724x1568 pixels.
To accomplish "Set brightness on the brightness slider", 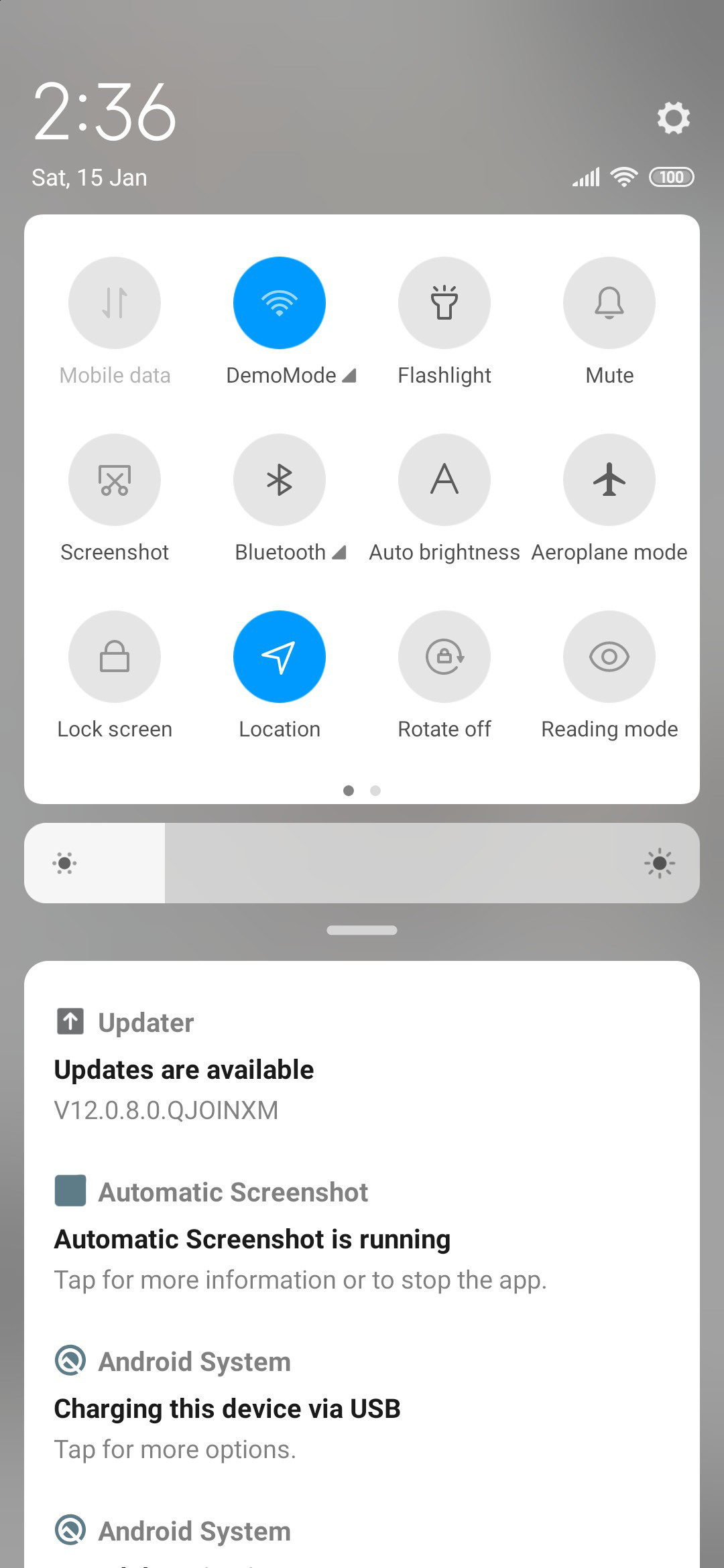I will tap(362, 863).
